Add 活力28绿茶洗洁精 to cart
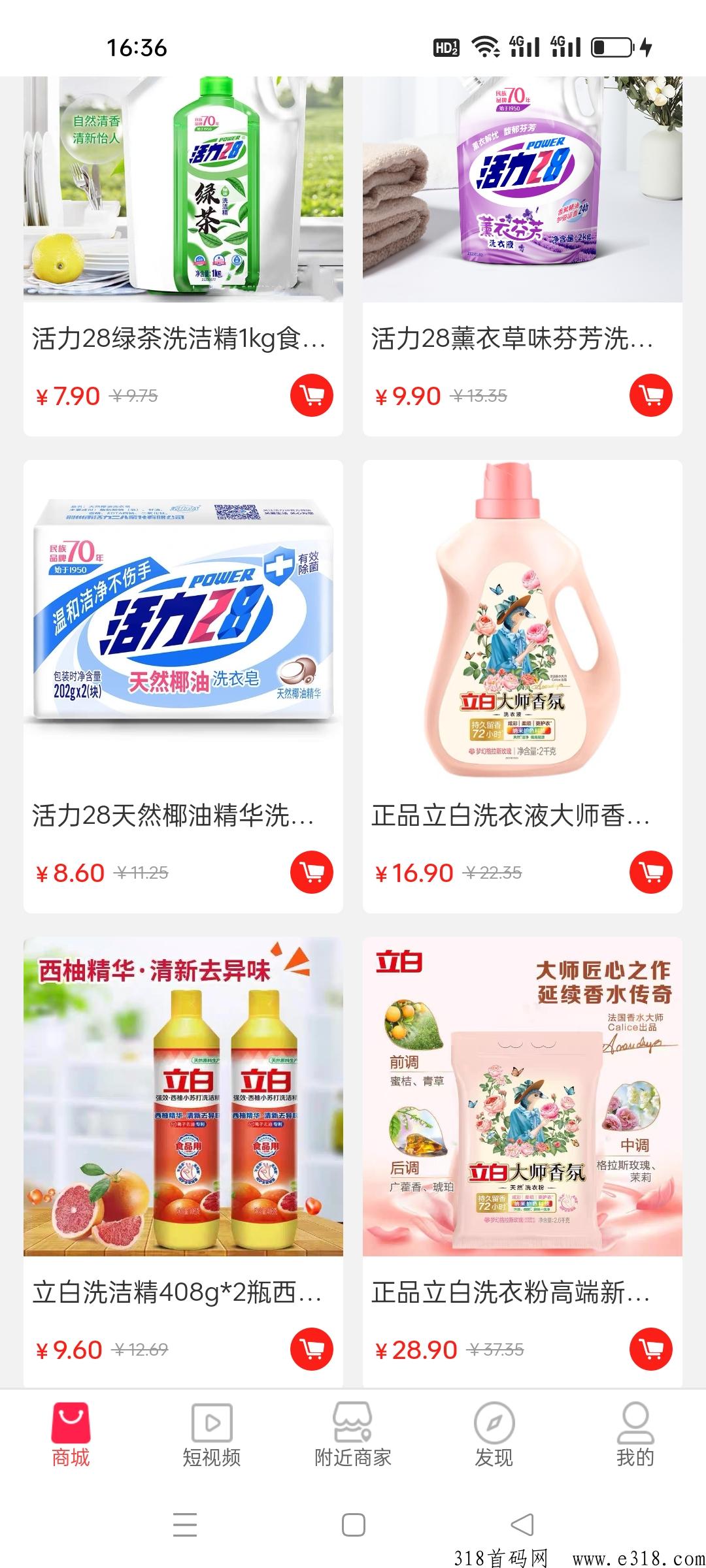Screen dimensions: 706x1568 pyautogui.click(x=312, y=395)
